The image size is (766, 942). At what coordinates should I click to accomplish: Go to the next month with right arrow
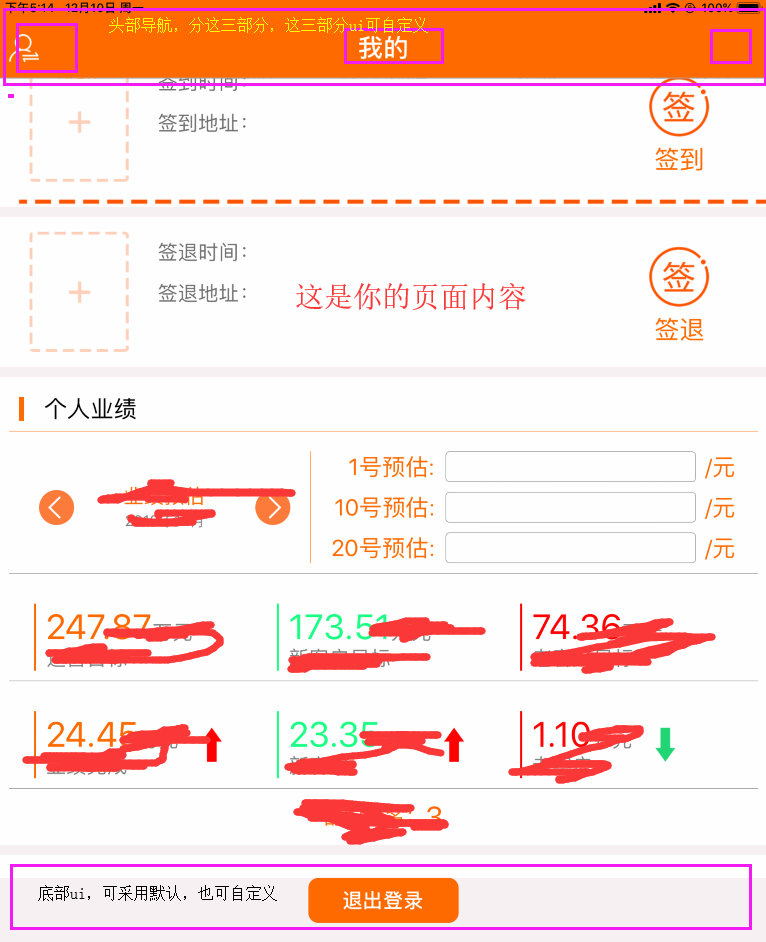(273, 508)
